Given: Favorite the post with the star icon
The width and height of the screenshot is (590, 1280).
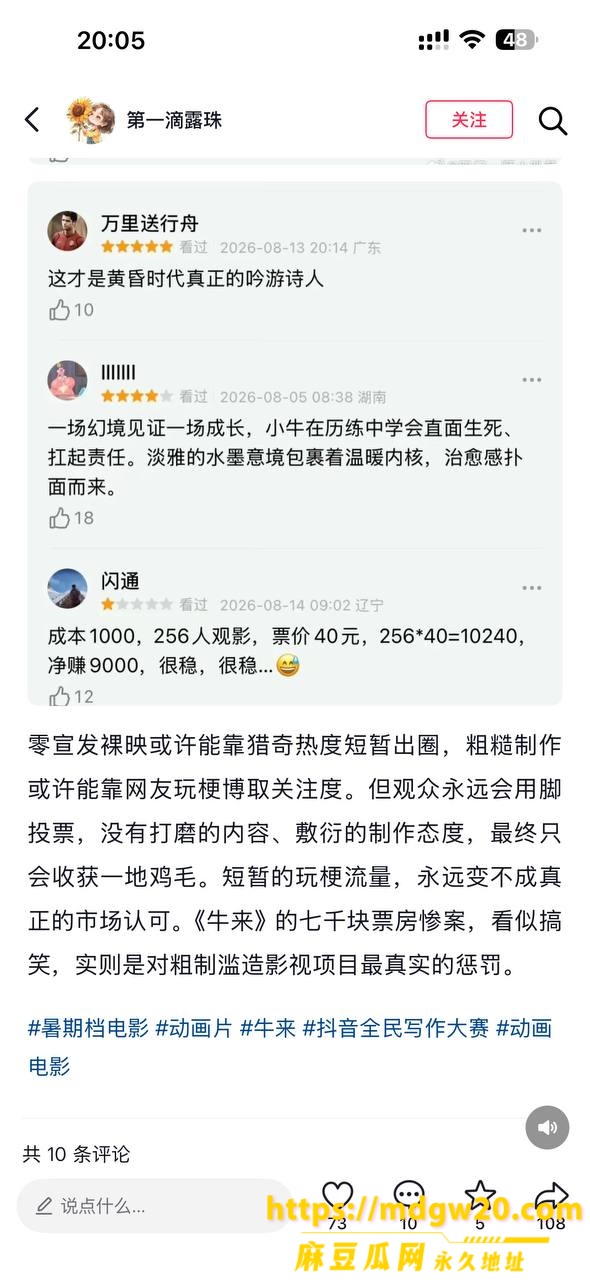Looking at the screenshot, I should (480, 1196).
